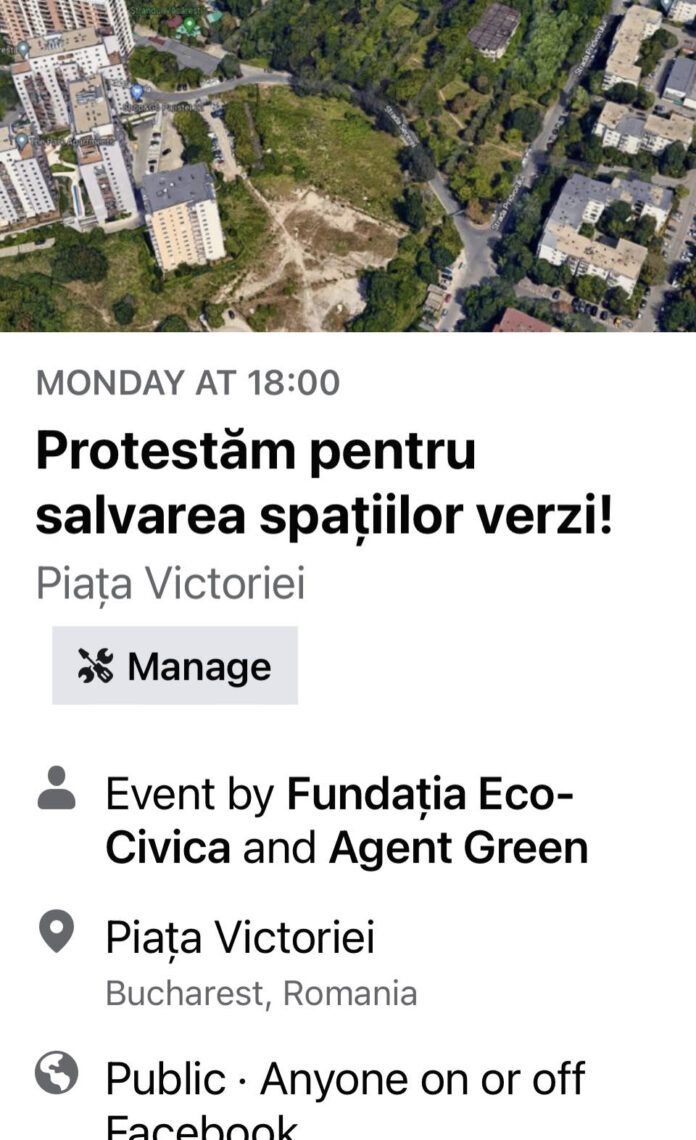The width and height of the screenshot is (696, 1140).
Task: Open Fundația Eco-Civica organizer page
Action: pos(429,795)
